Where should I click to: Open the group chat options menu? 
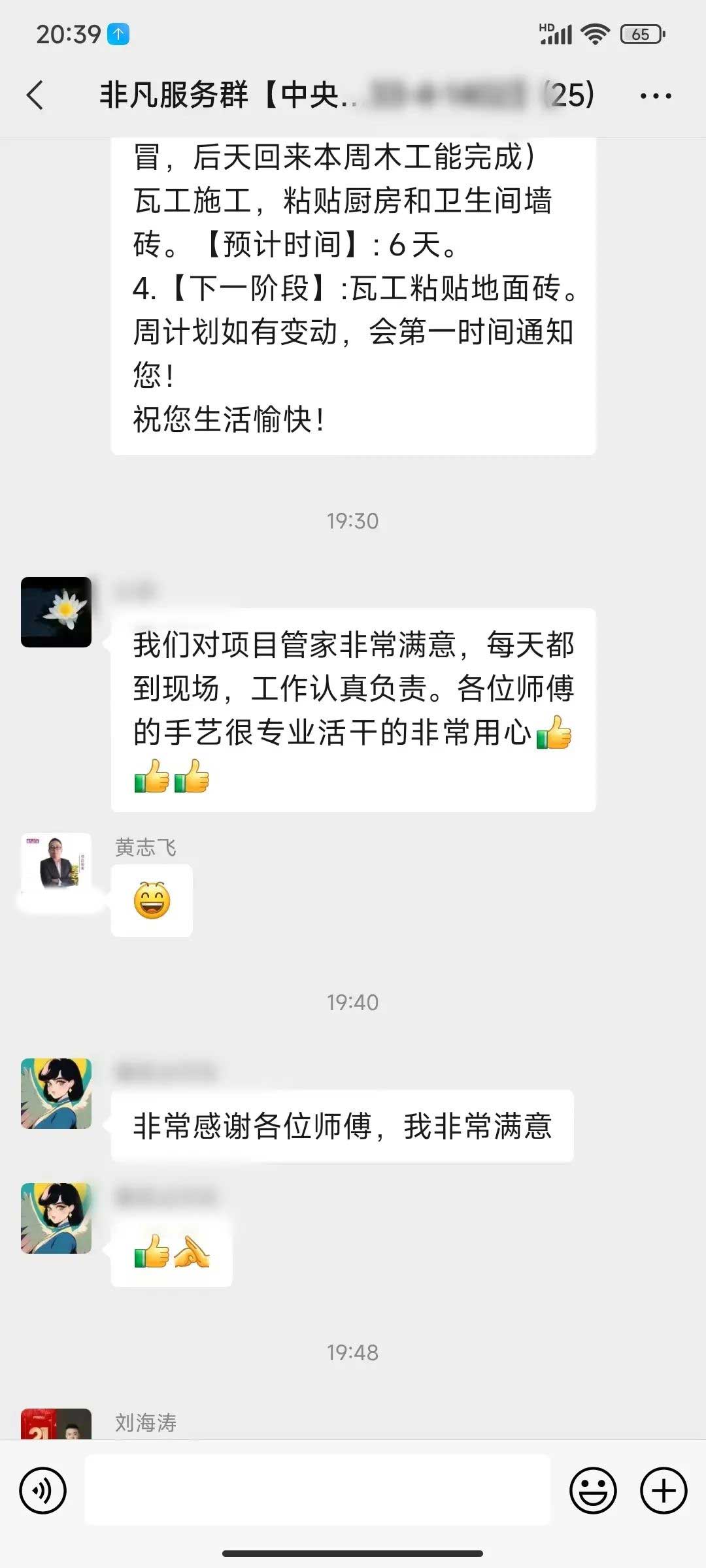(655, 96)
